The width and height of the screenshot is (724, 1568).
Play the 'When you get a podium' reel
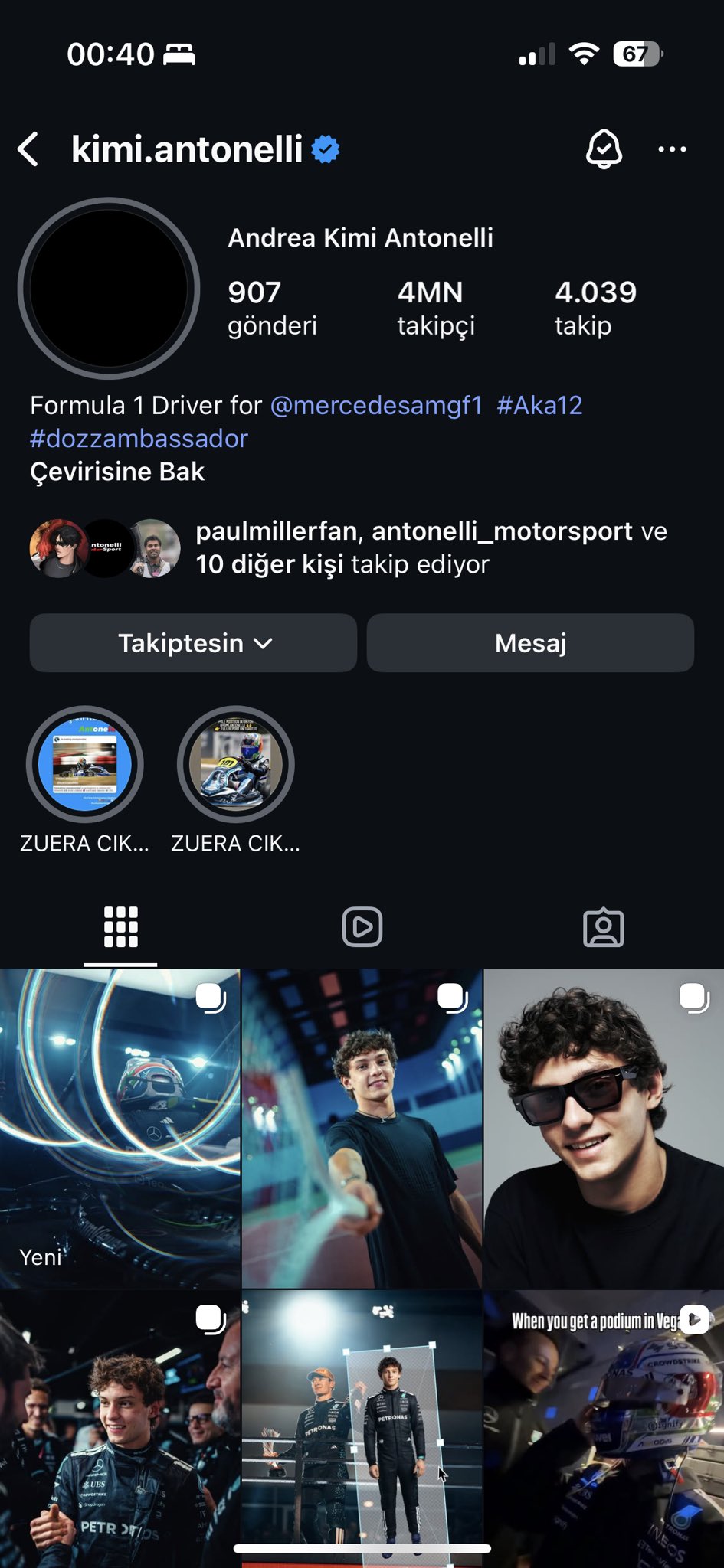pos(604,1428)
